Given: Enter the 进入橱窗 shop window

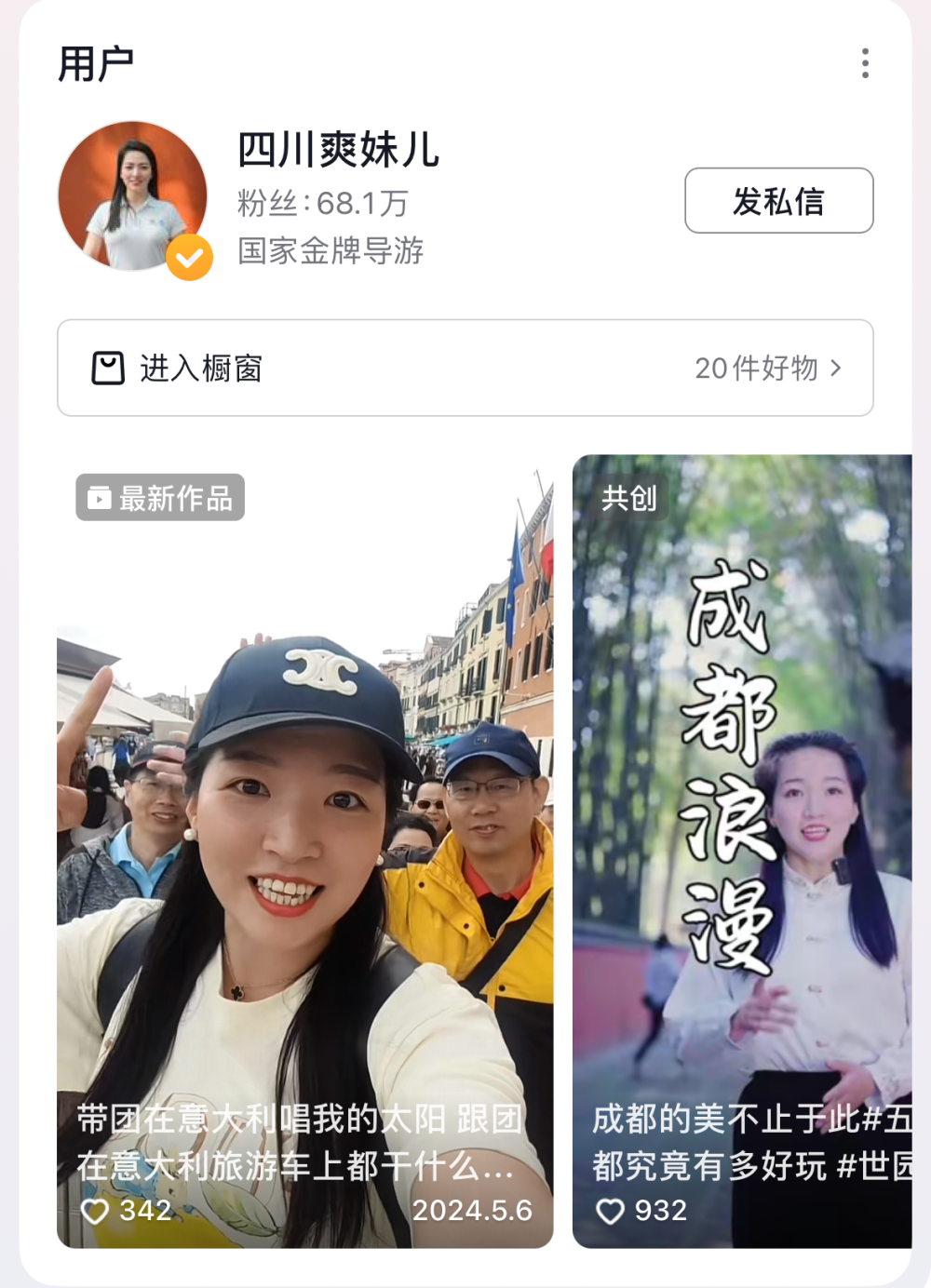Looking at the screenshot, I should [465, 368].
